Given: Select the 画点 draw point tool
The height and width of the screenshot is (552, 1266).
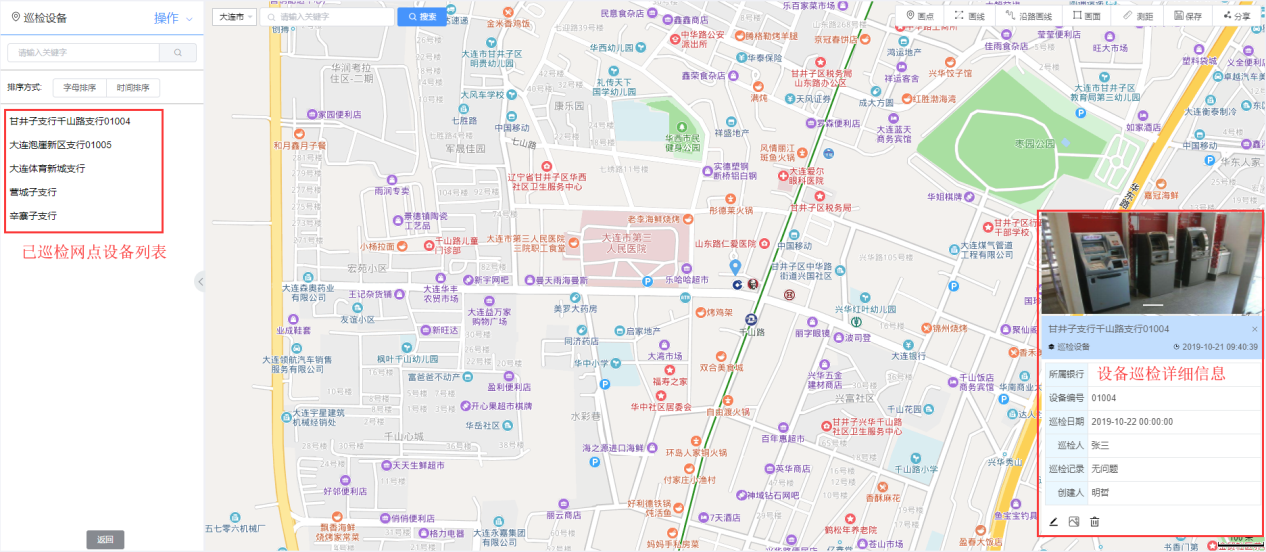Looking at the screenshot, I should (920, 16).
